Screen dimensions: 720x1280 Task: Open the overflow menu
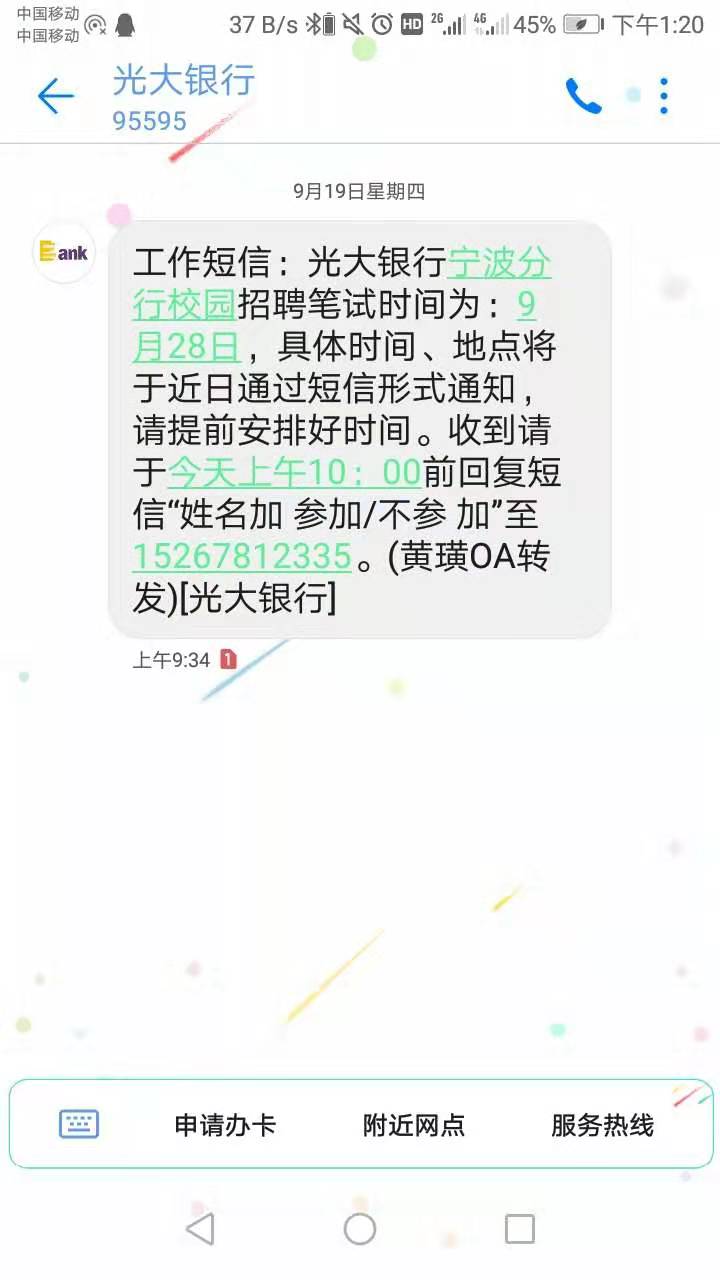(664, 96)
